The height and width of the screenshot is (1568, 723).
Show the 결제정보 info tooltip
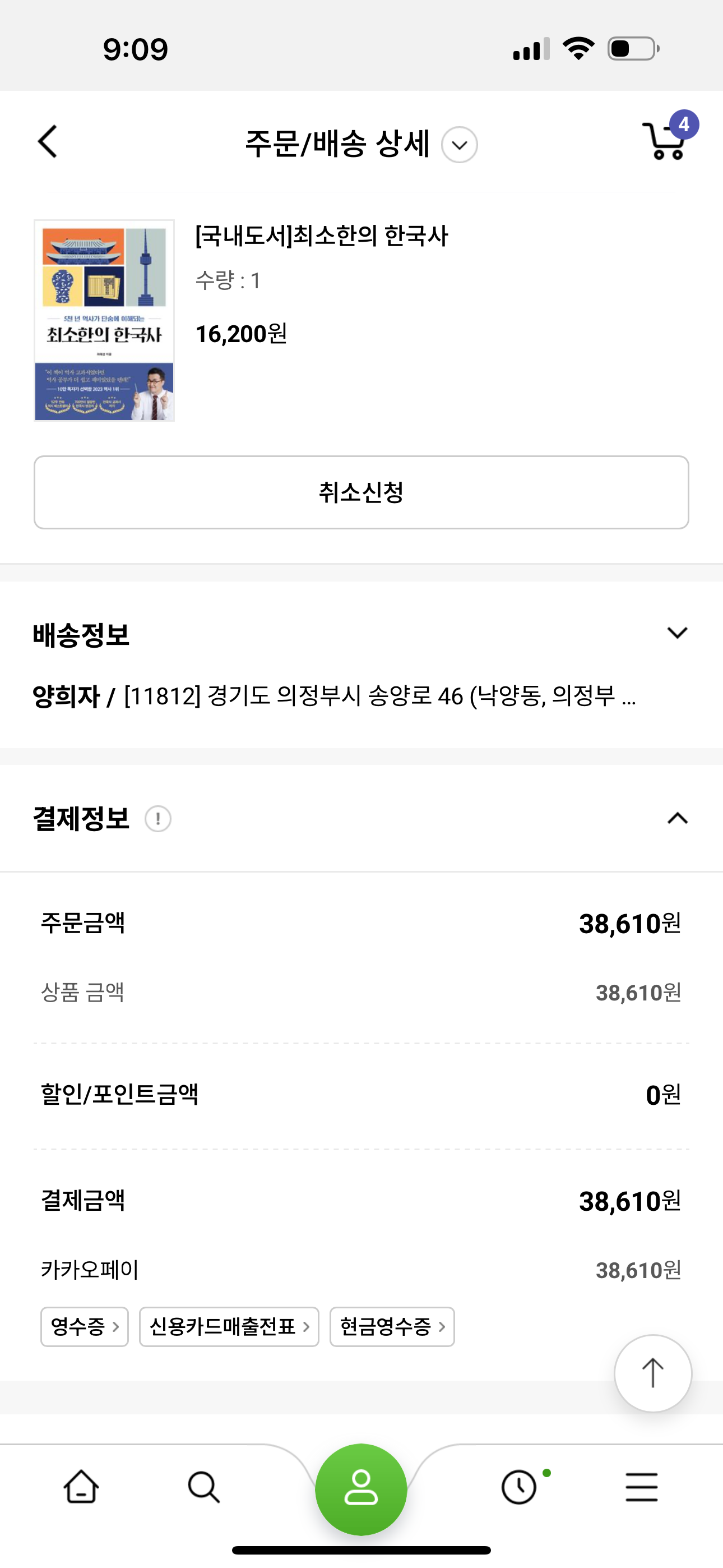[x=158, y=819]
